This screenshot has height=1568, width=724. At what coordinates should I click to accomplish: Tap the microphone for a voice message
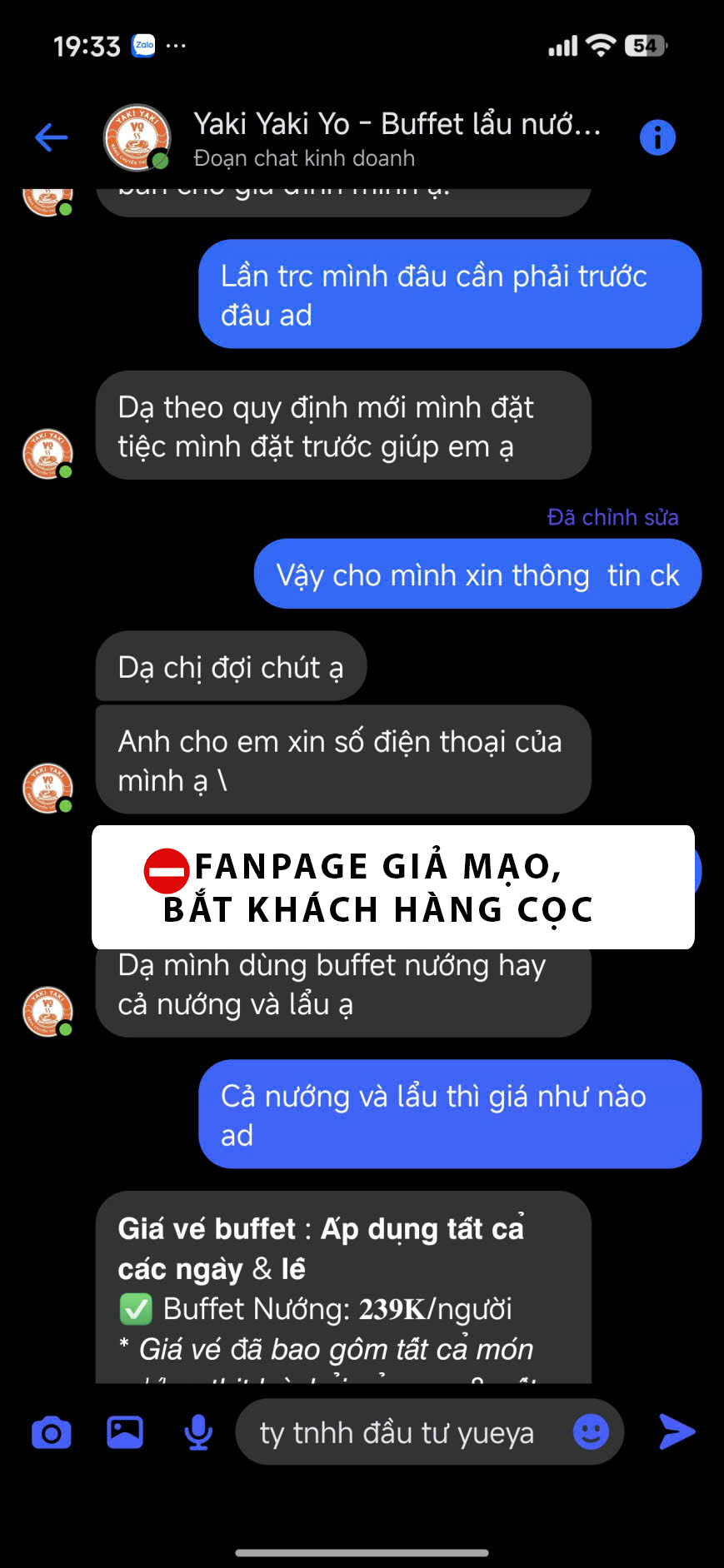(198, 1432)
